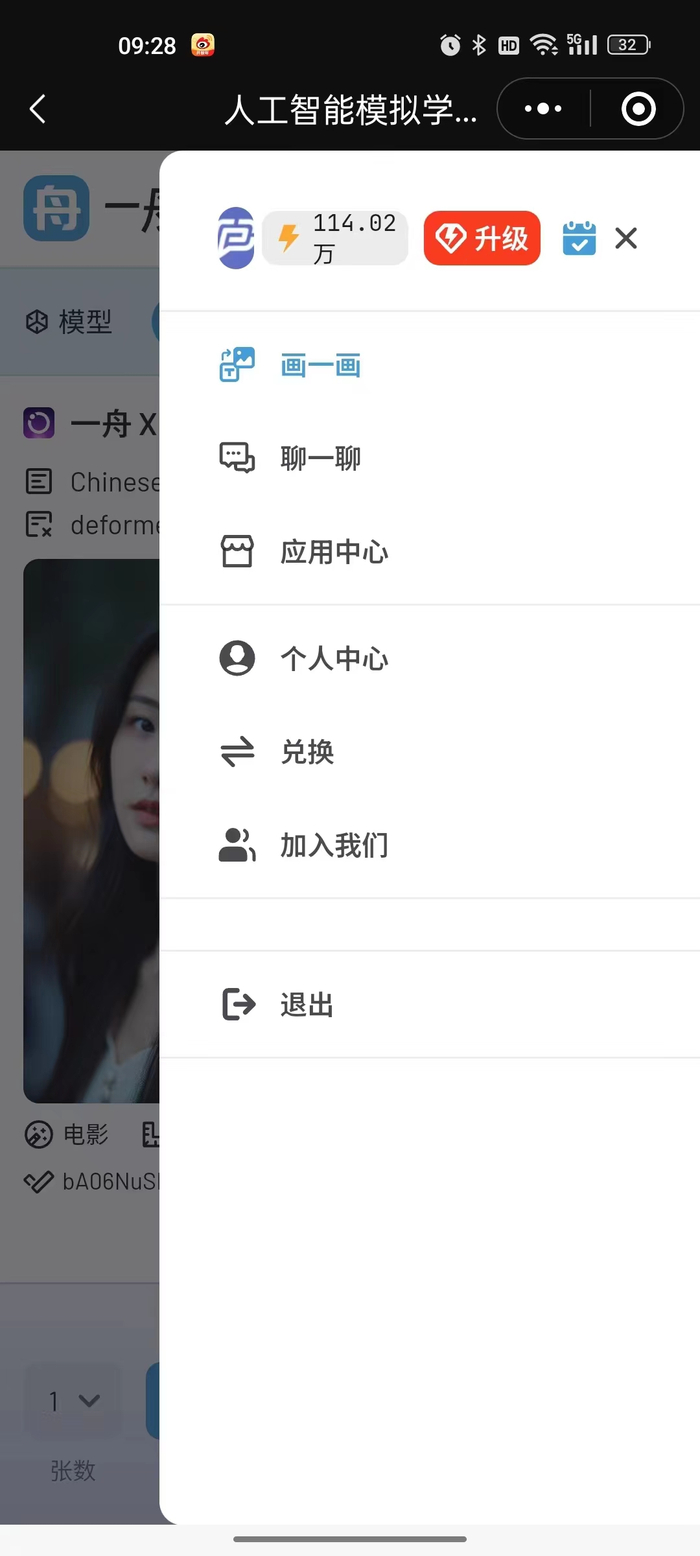Open 加入我们 menu item
Image resolution: width=700 pixels, height=1556 pixels.
pos(333,846)
